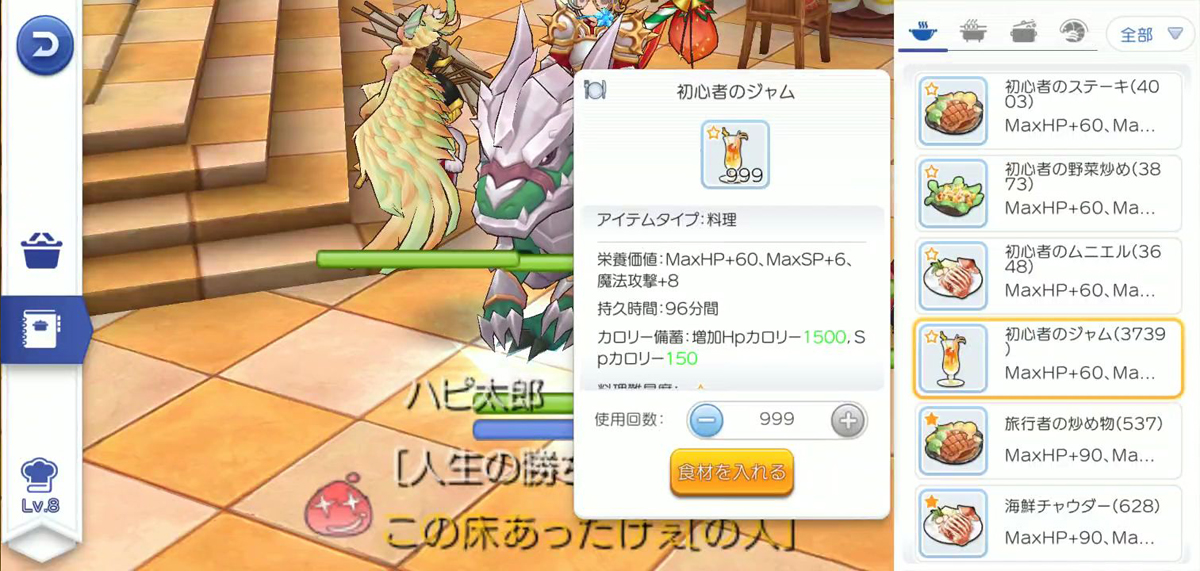Switch to the grill category tab
Image resolution: width=1200 pixels, height=571 pixels.
point(972,32)
